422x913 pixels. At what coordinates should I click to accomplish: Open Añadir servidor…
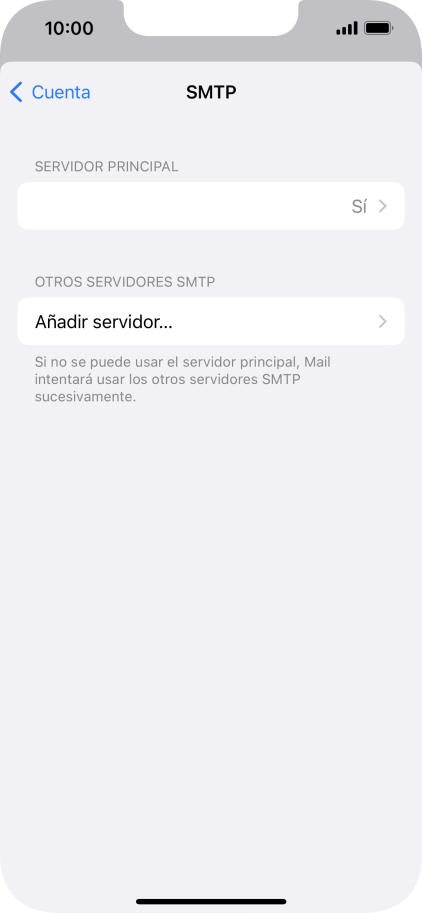coord(211,321)
